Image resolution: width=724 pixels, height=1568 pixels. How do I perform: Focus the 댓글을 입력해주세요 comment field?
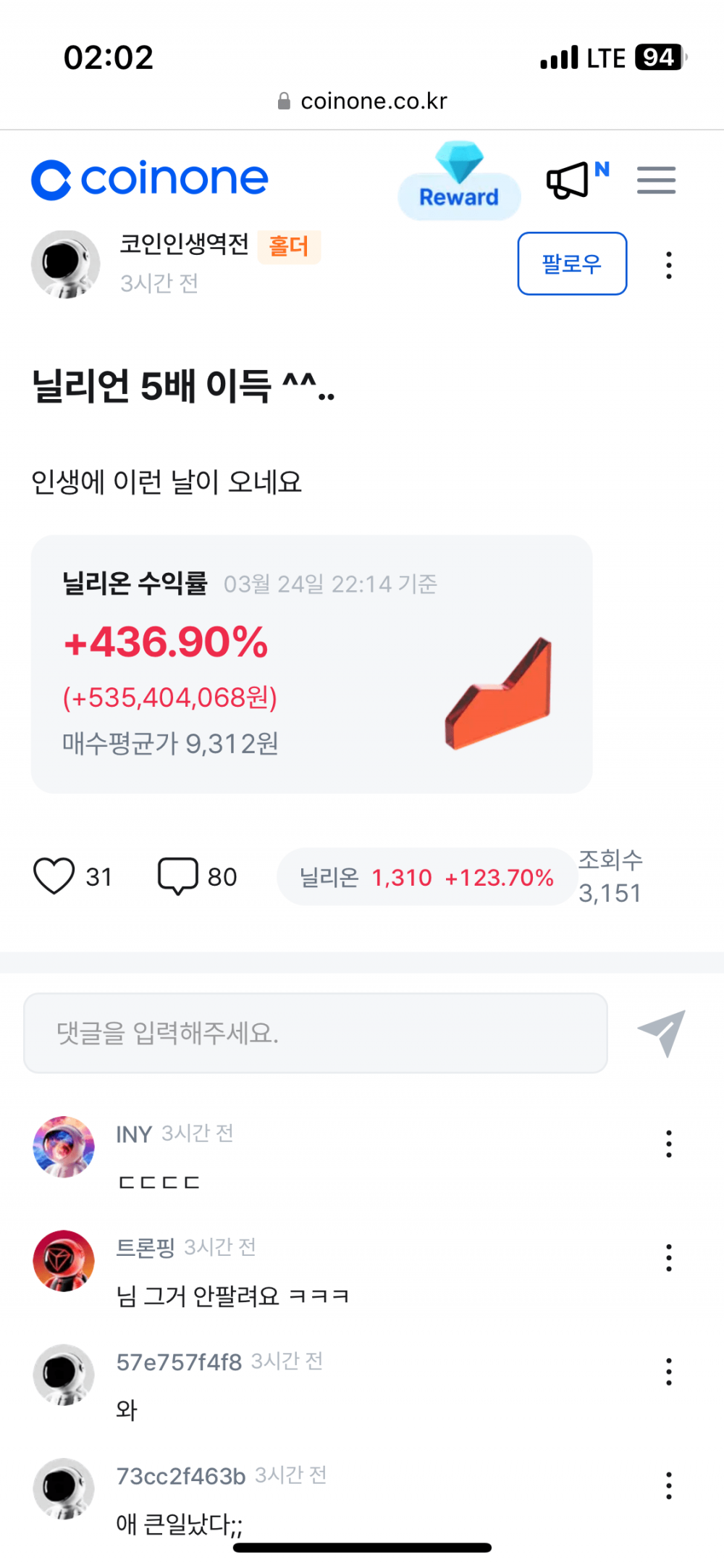coord(316,1033)
